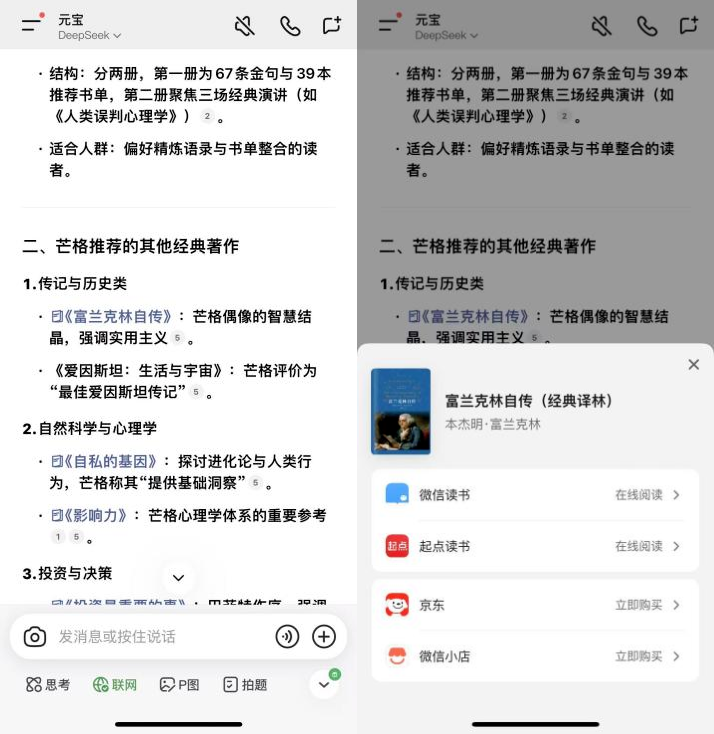Toggle the 联网 web search option
The height and width of the screenshot is (734, 714).
click(x=115, y=685)
